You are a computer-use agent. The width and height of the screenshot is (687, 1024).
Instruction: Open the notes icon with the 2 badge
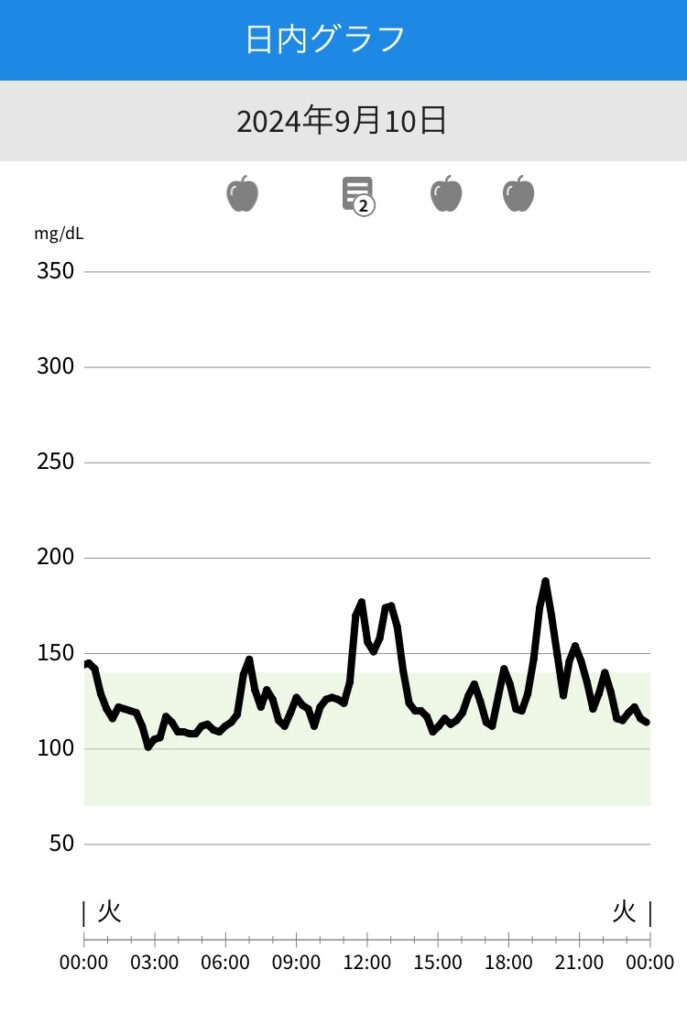pyautogui.click(x=357, y=193)
